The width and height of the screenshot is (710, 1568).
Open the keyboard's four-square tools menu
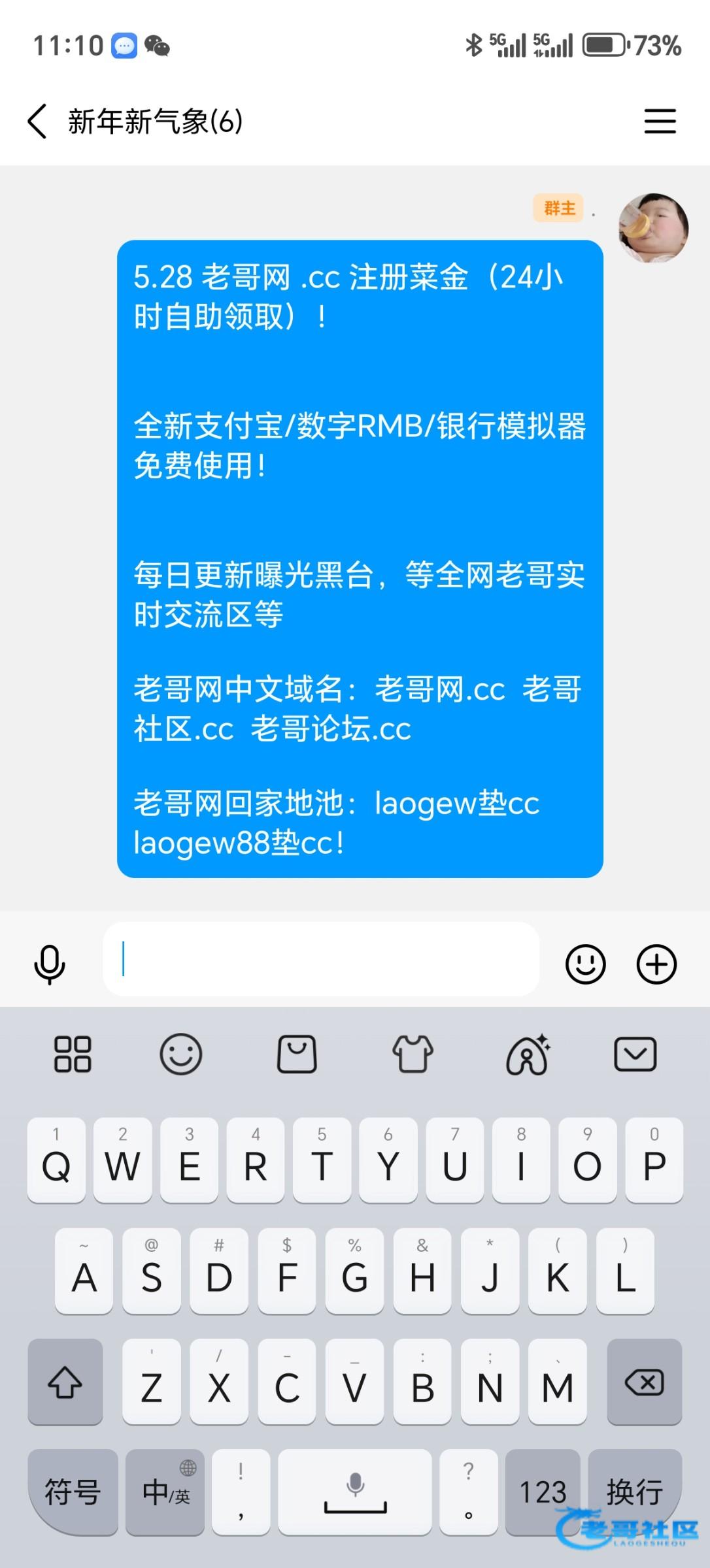point(73,1054)
